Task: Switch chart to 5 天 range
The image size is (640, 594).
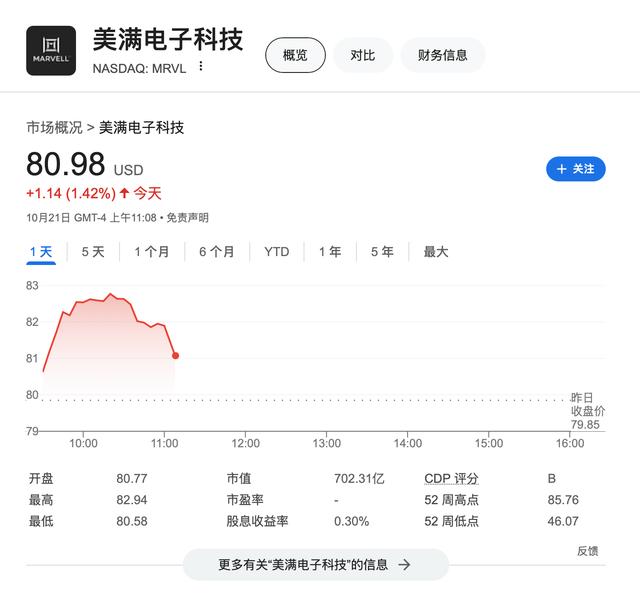Action: coord(93,252)
